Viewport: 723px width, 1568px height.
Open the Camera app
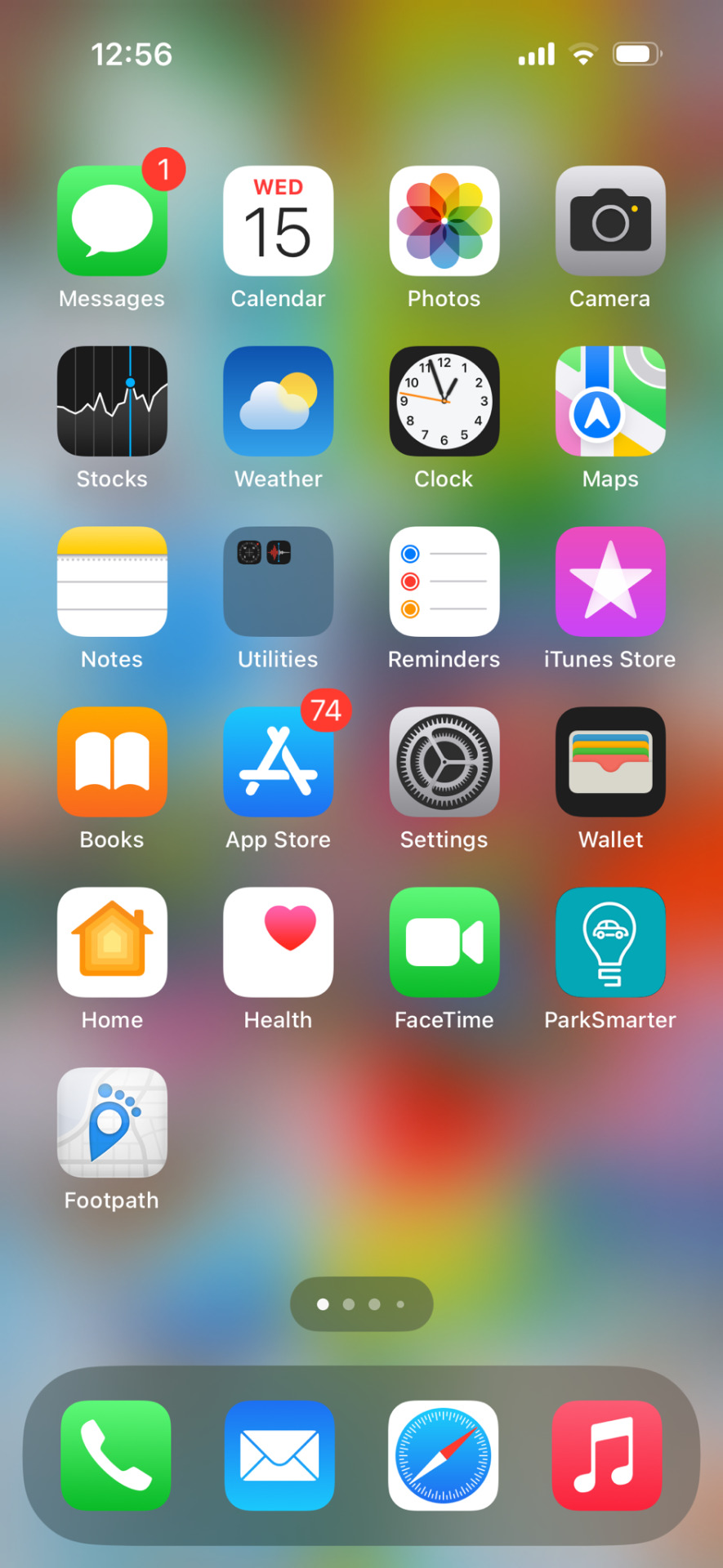609,221
